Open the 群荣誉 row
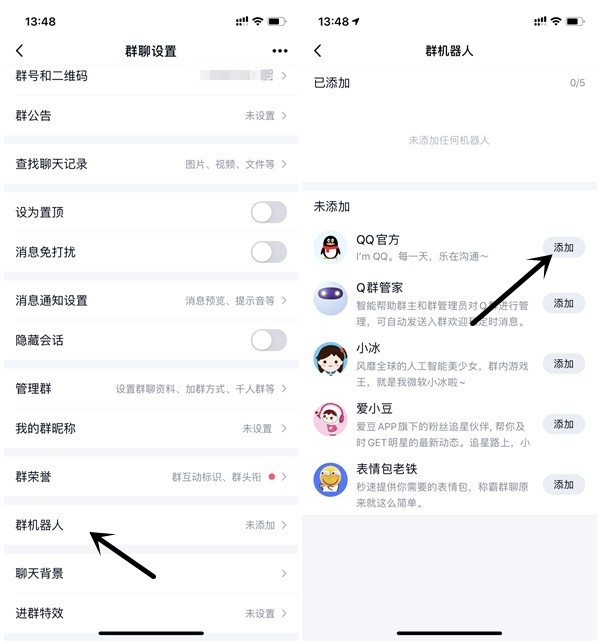This screenshot has height=644, width=600. (150, 477)
